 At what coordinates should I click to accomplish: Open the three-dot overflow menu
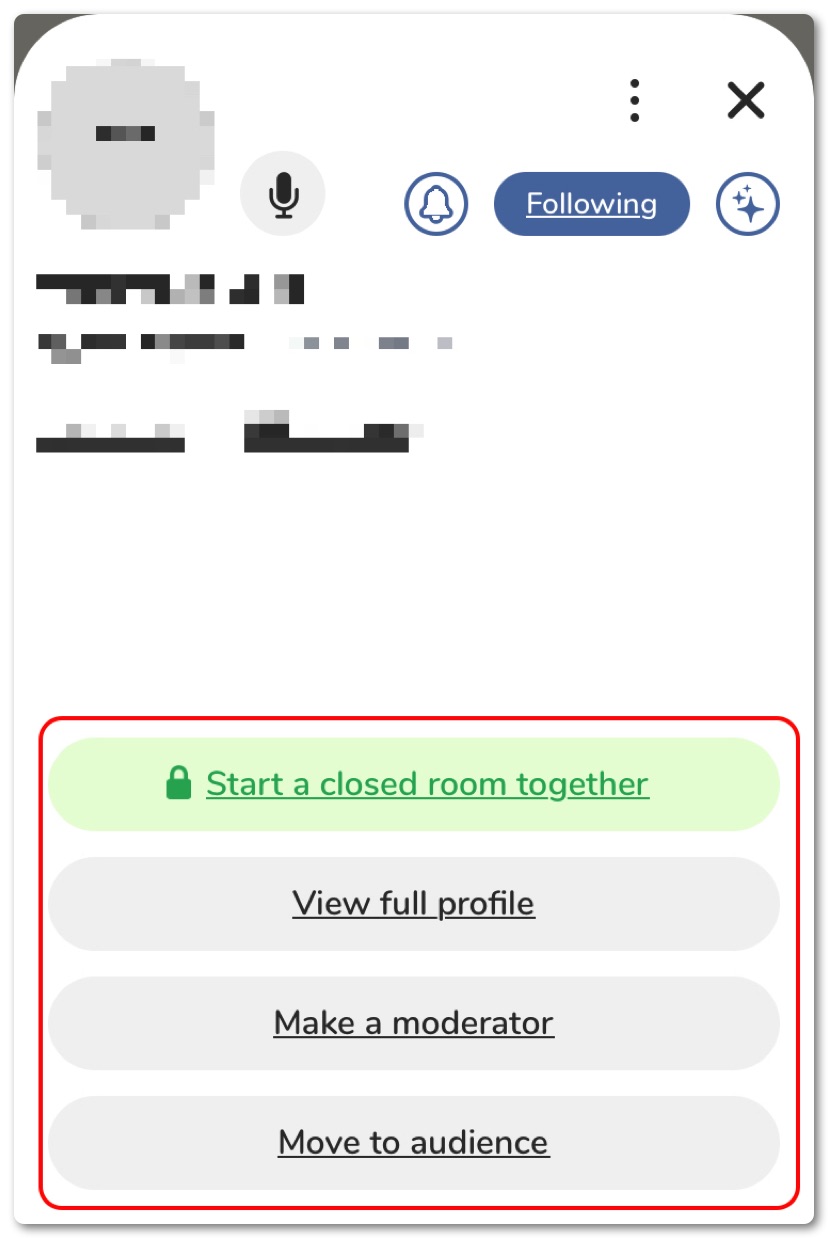634,101
